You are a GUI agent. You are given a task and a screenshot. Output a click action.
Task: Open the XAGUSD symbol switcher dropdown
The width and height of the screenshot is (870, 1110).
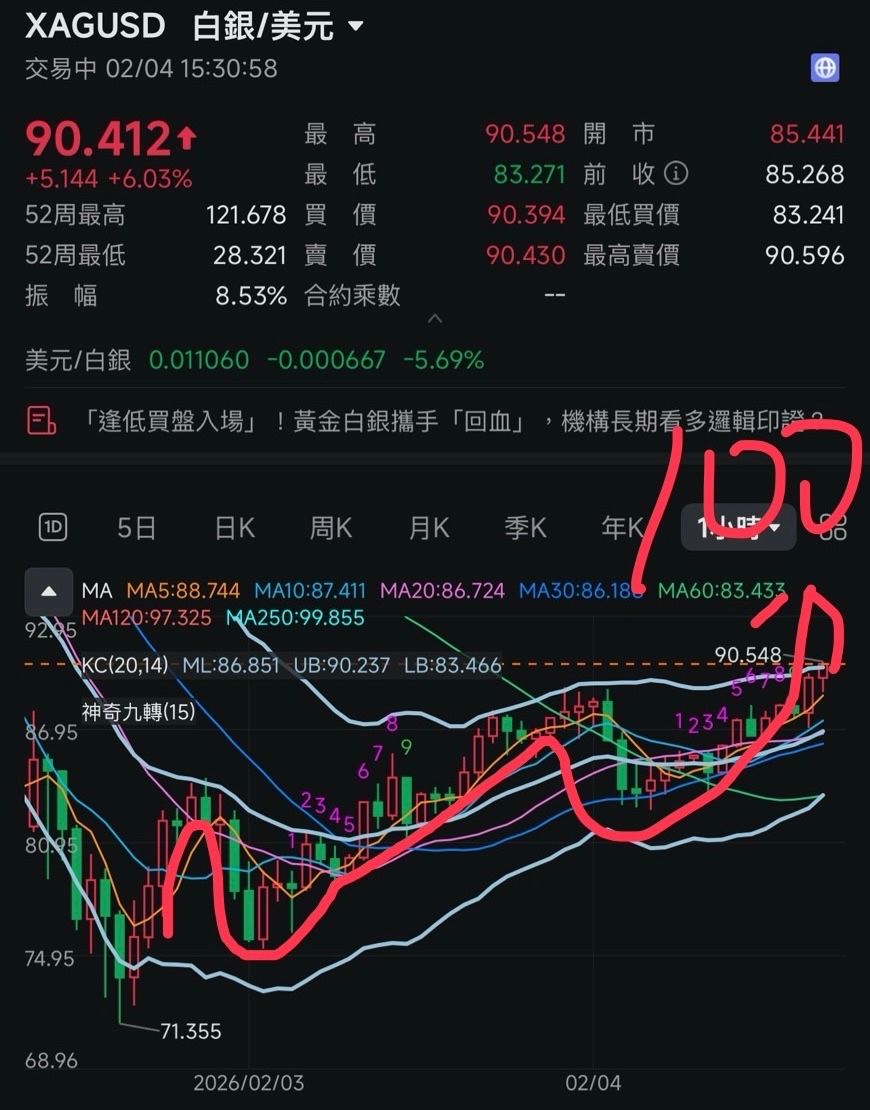(x=356, y=27)
